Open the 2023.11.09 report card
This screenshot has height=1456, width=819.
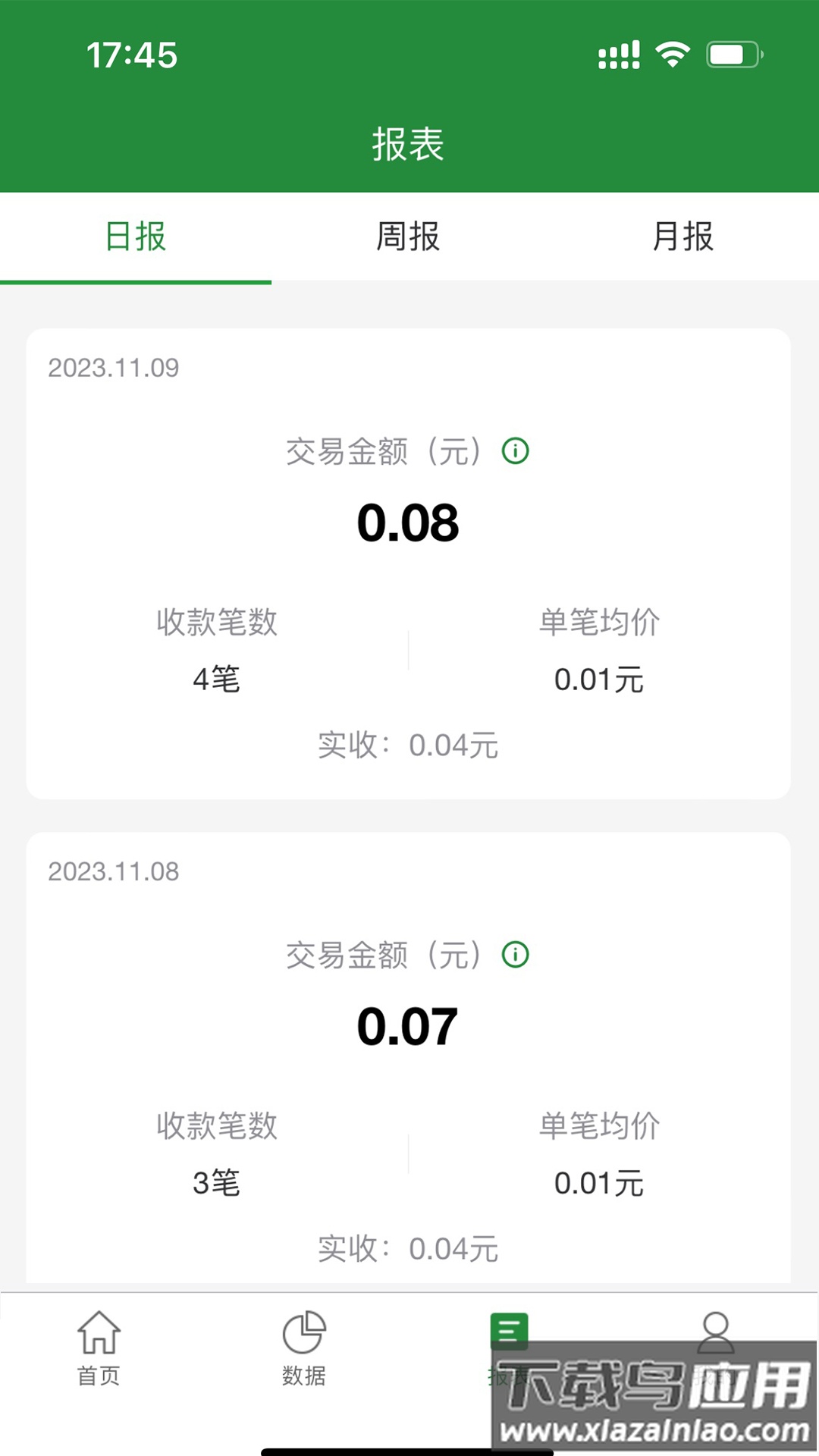[409, 561]
